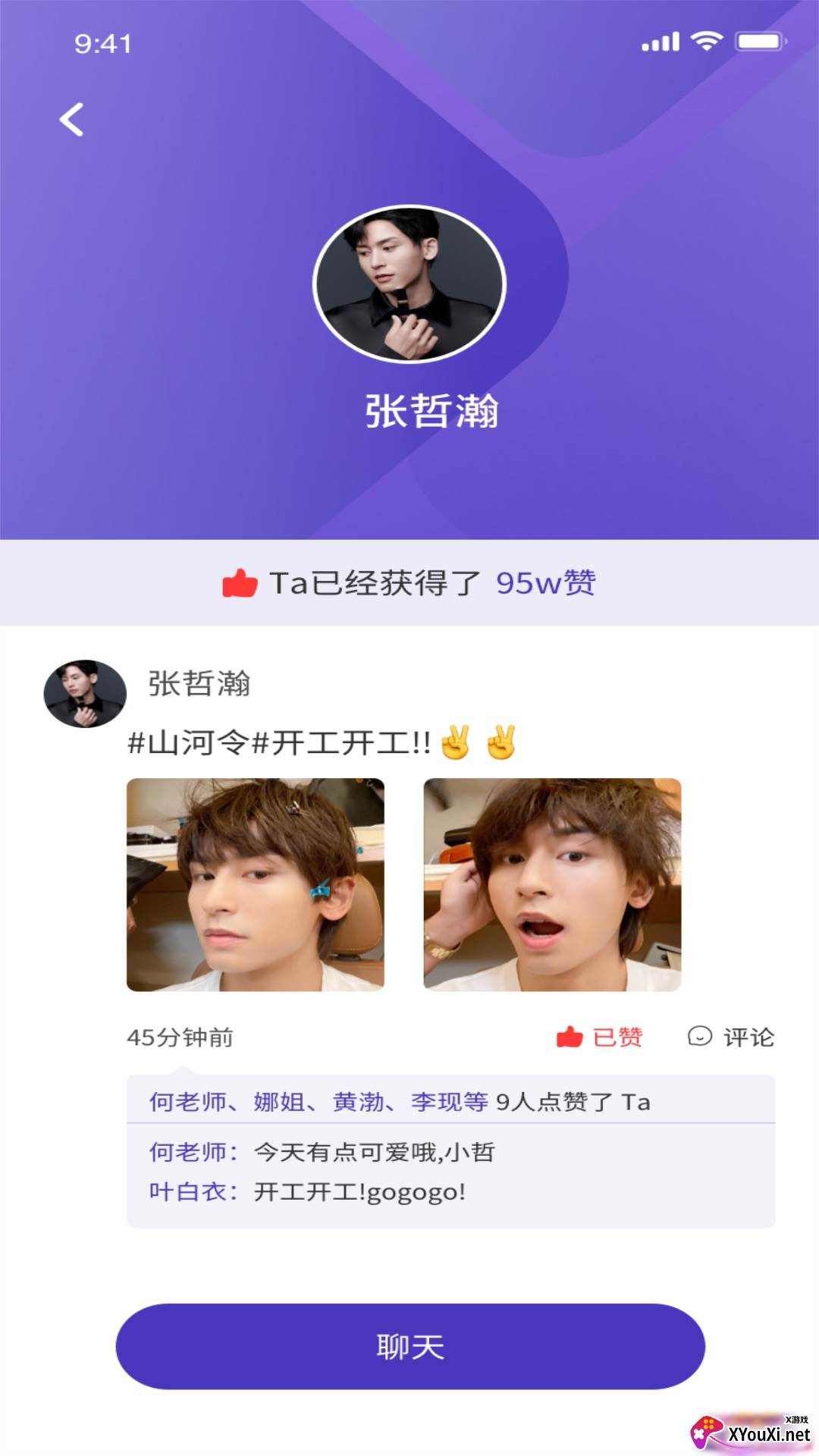
Task: Tap the red thumbs-up icon beside 95w赞
Action: pyautogui.click(x=237, y=584)
